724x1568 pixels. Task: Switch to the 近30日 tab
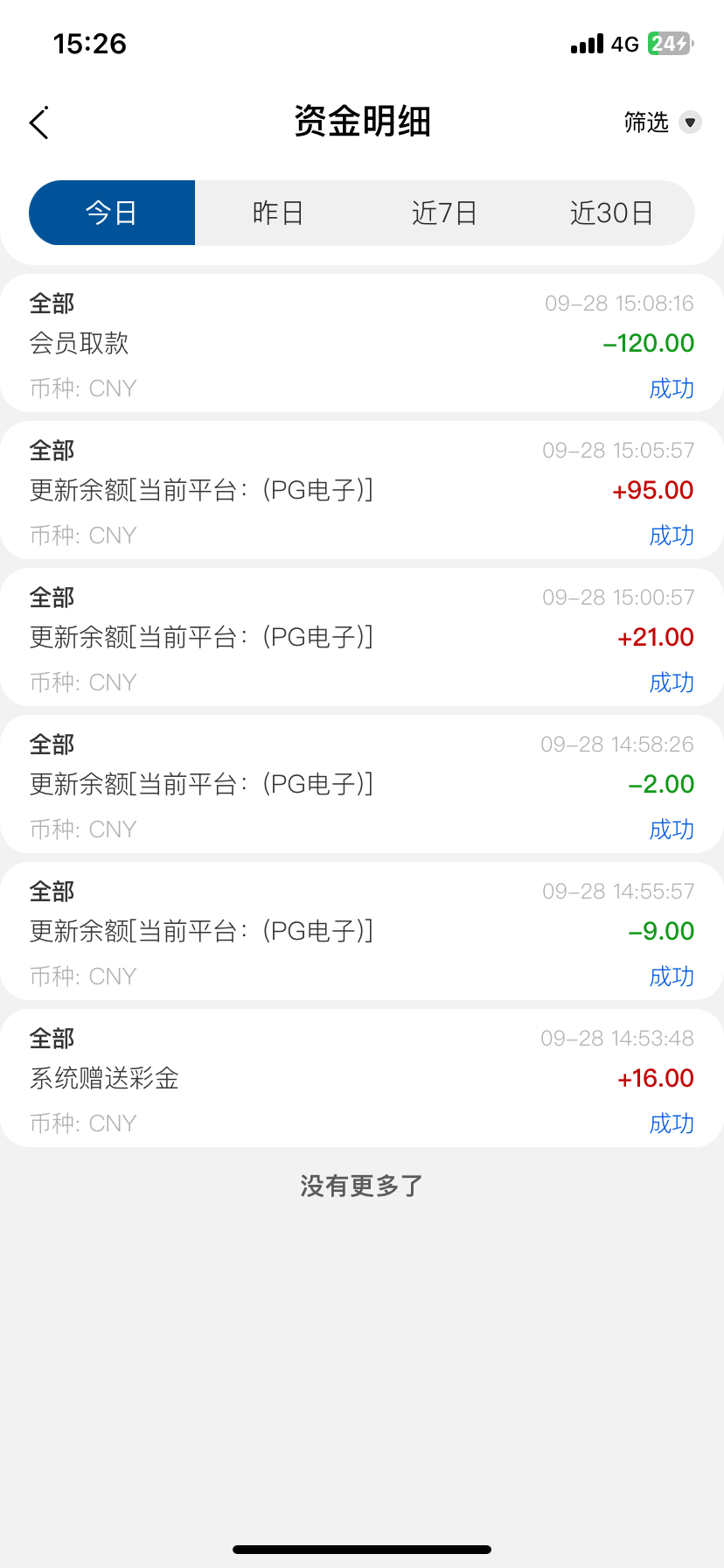point(611,213)
